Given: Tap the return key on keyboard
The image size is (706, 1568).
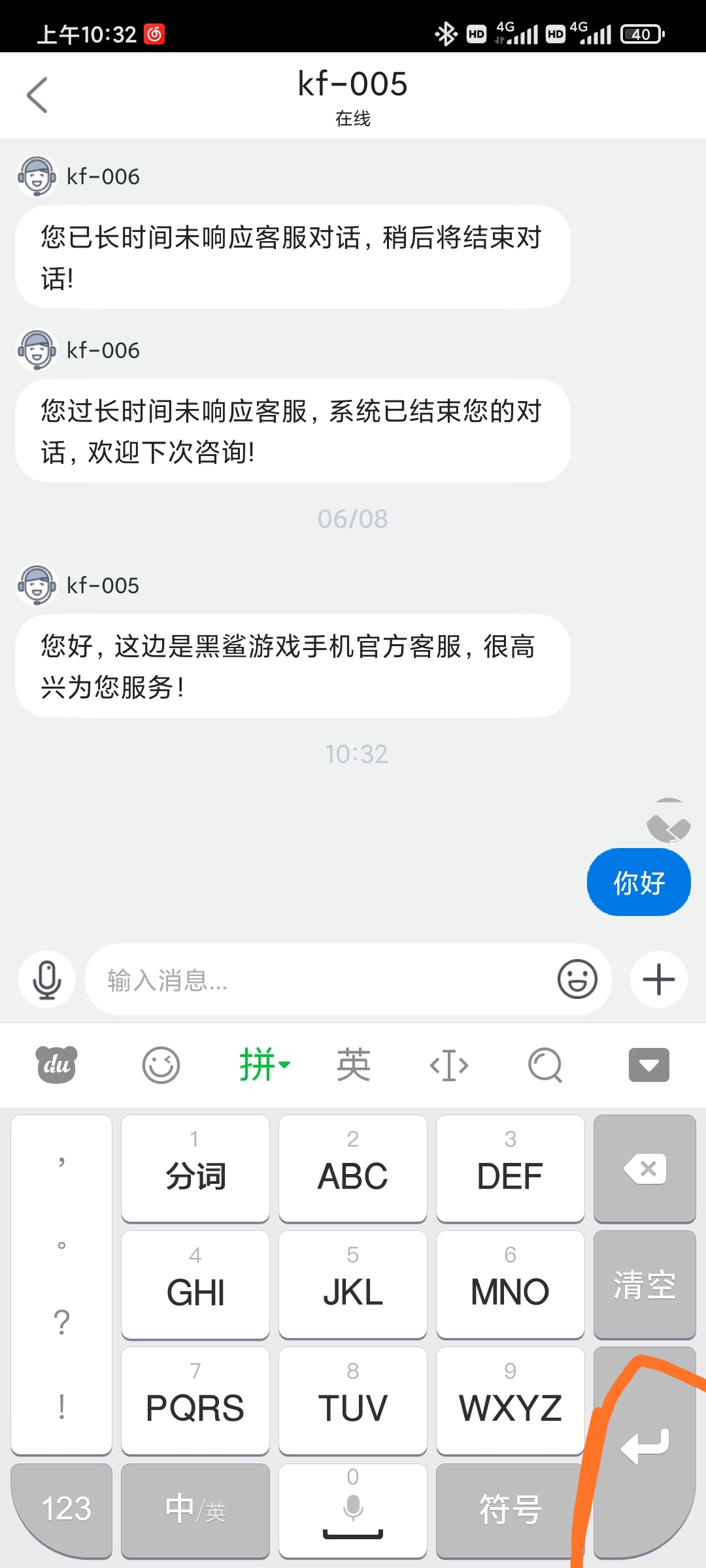Looking at the screenshot, I should pyautogui.click(x=645, y=1450).
